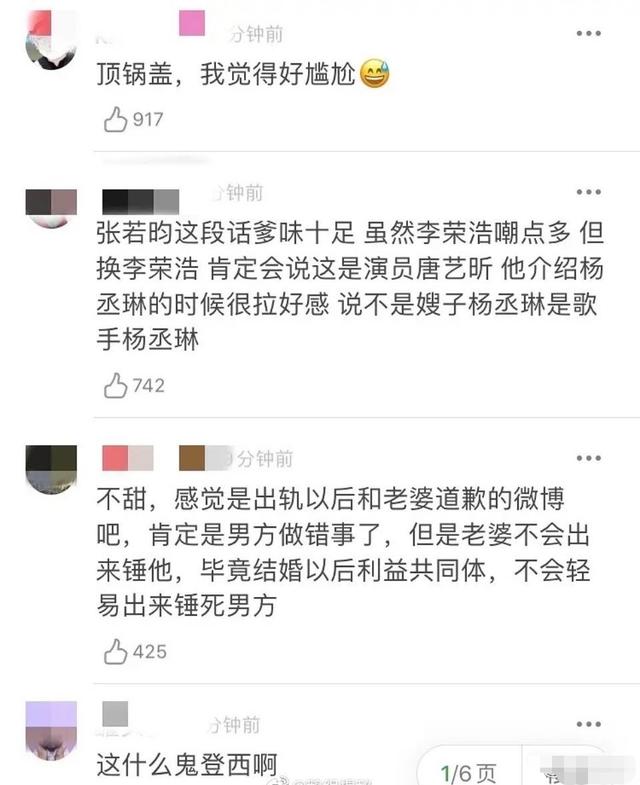This screenshot has height=785, width=640.
Task: Open overflow menu on the 张若昀 comment
Action: pyautogui.click(x=589, y=191)
